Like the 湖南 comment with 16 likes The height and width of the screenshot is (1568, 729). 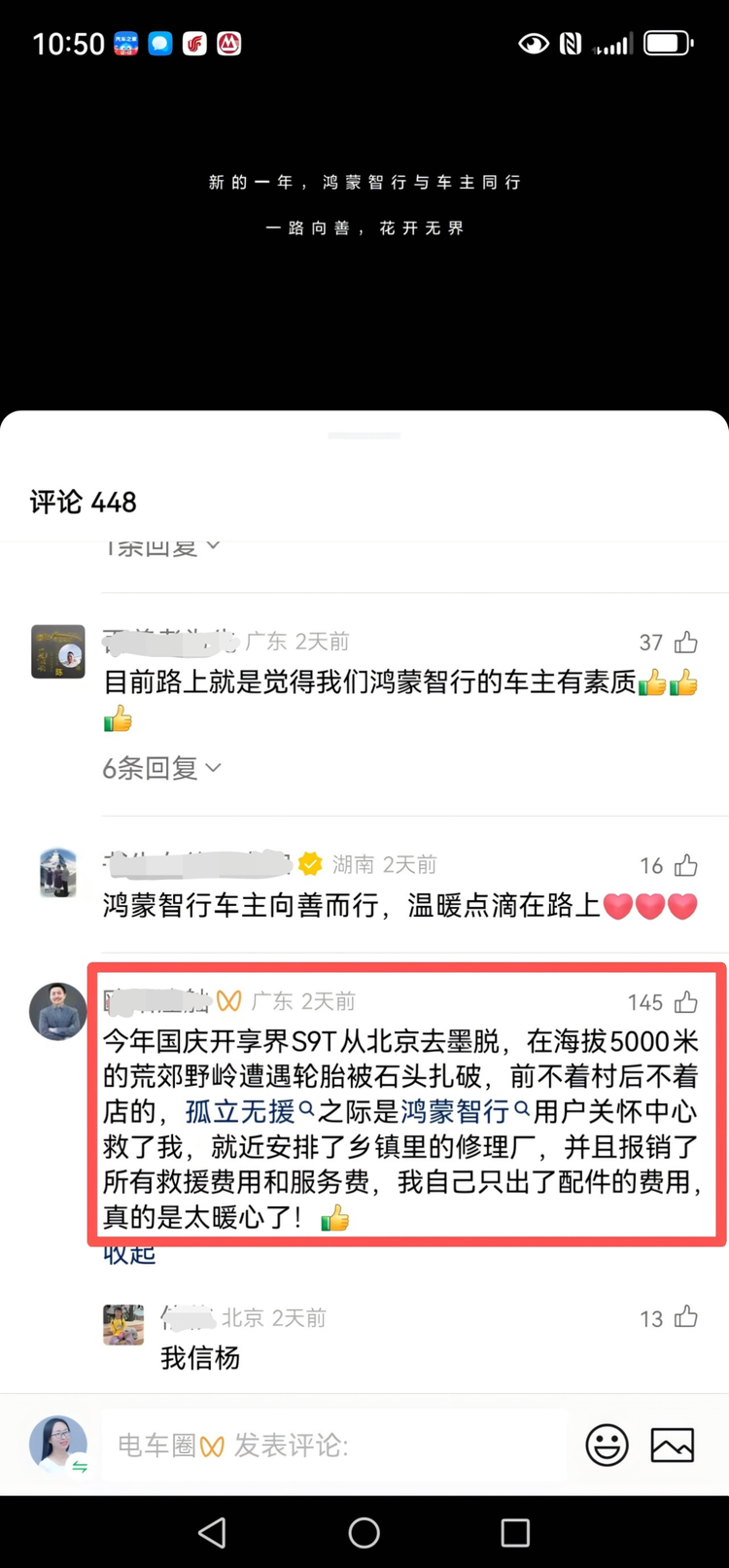(x=685, y=865)
